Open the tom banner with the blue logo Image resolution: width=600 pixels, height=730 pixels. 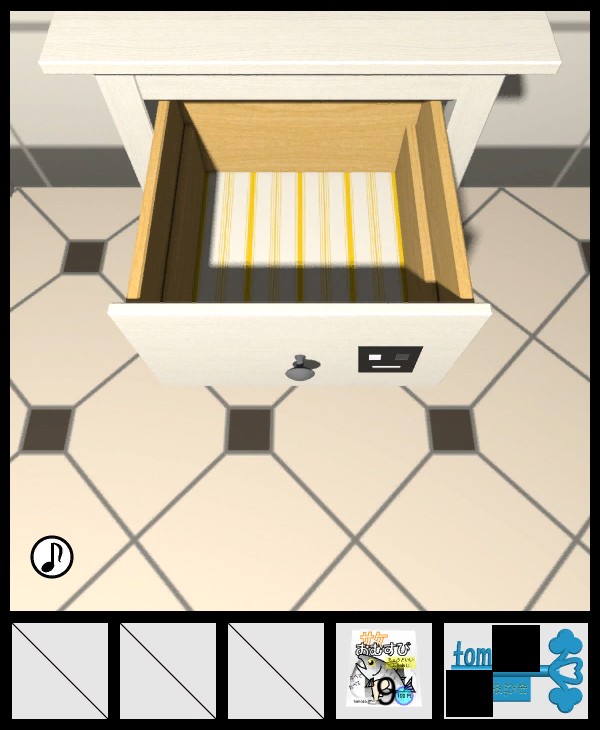(516, 670)
